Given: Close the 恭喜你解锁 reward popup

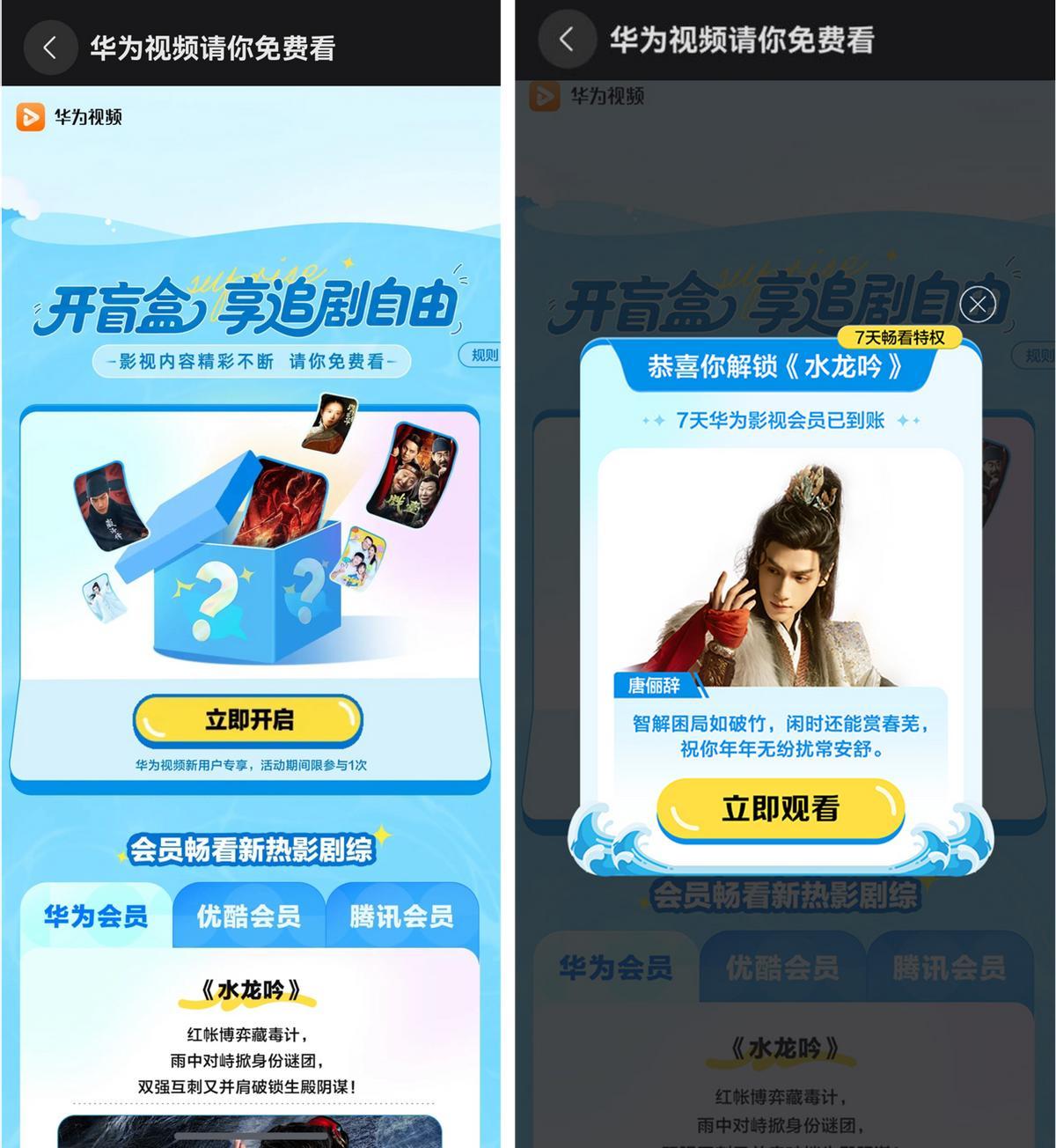Looking at the screenshot, I should 977,305.
